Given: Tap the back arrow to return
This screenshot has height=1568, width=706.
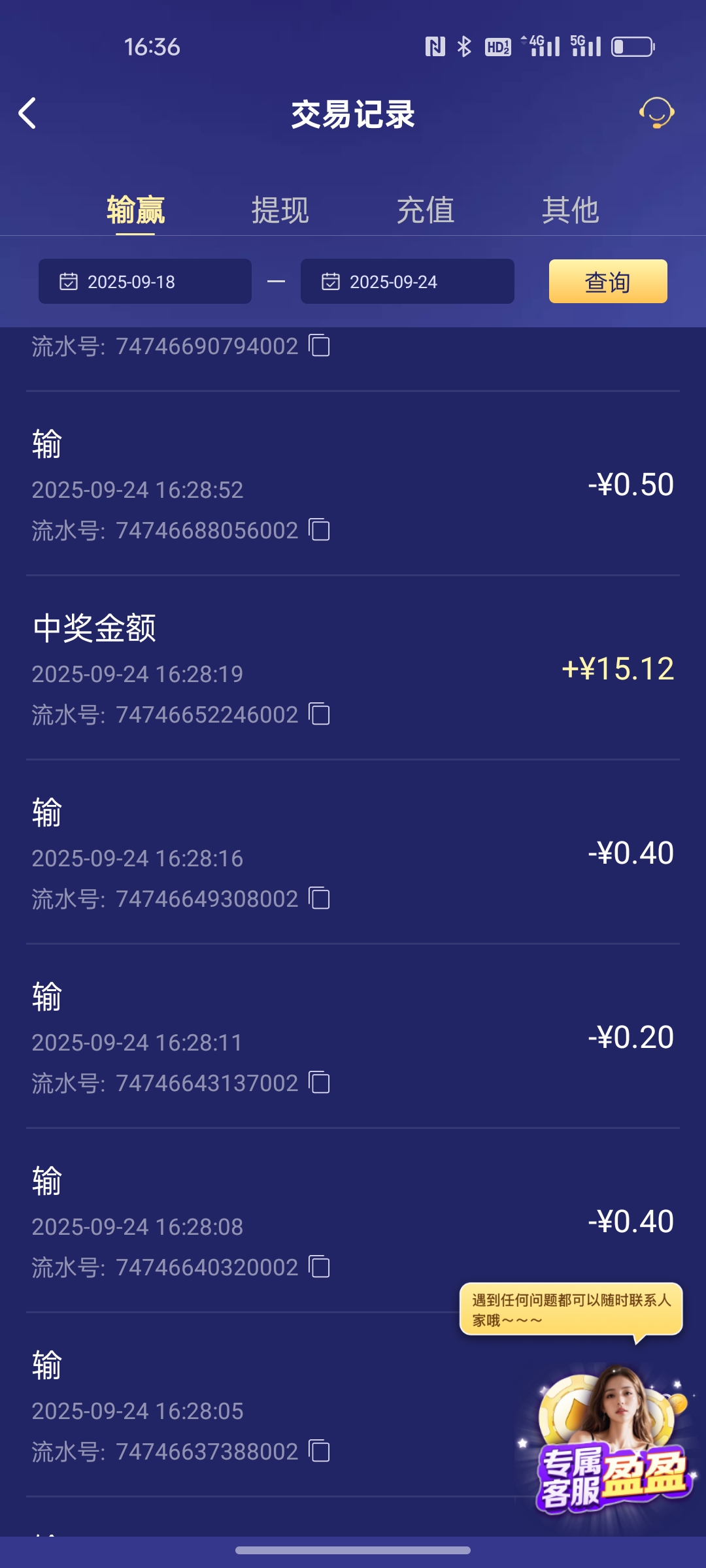Looking at the screenshot, I should tap(28, 113).
